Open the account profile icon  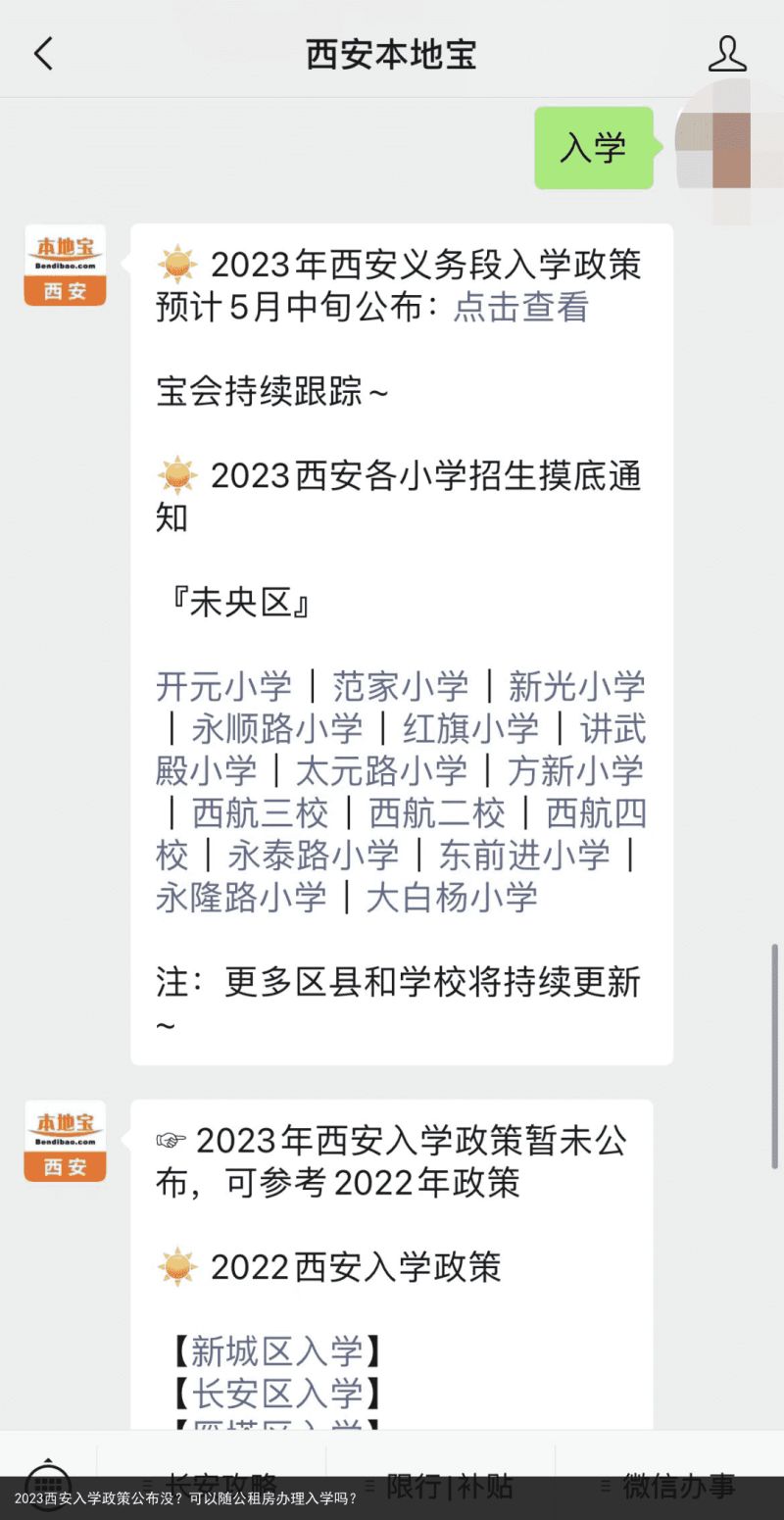727,54
